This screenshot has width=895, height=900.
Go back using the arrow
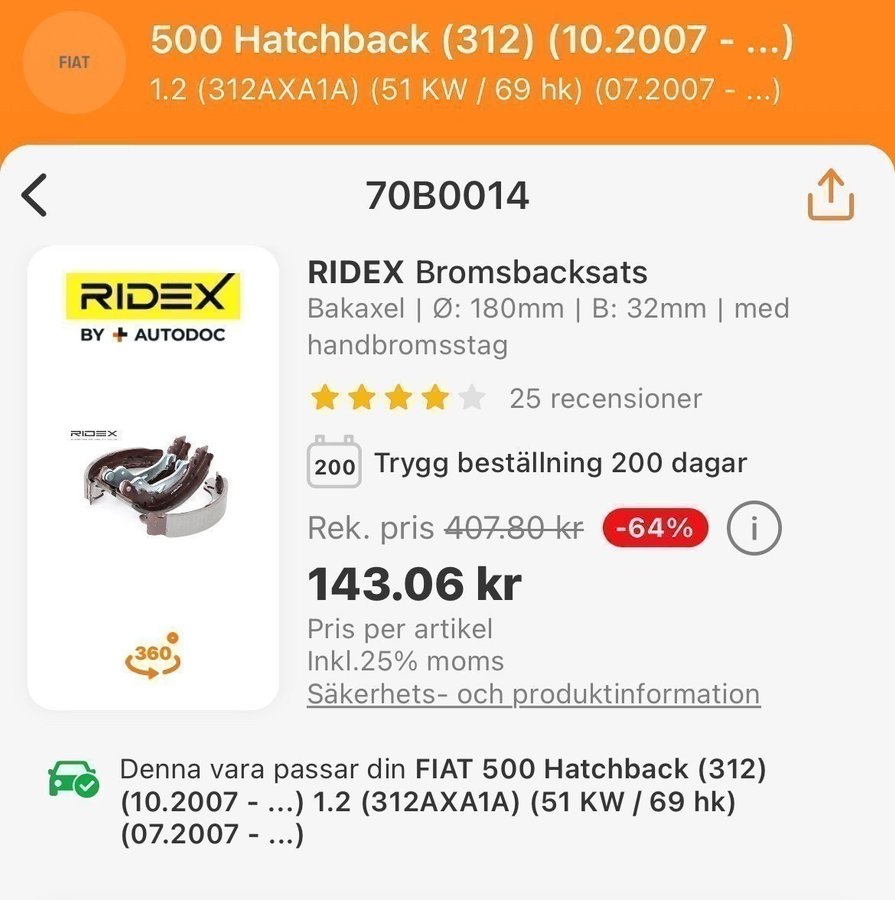(35, 195)
